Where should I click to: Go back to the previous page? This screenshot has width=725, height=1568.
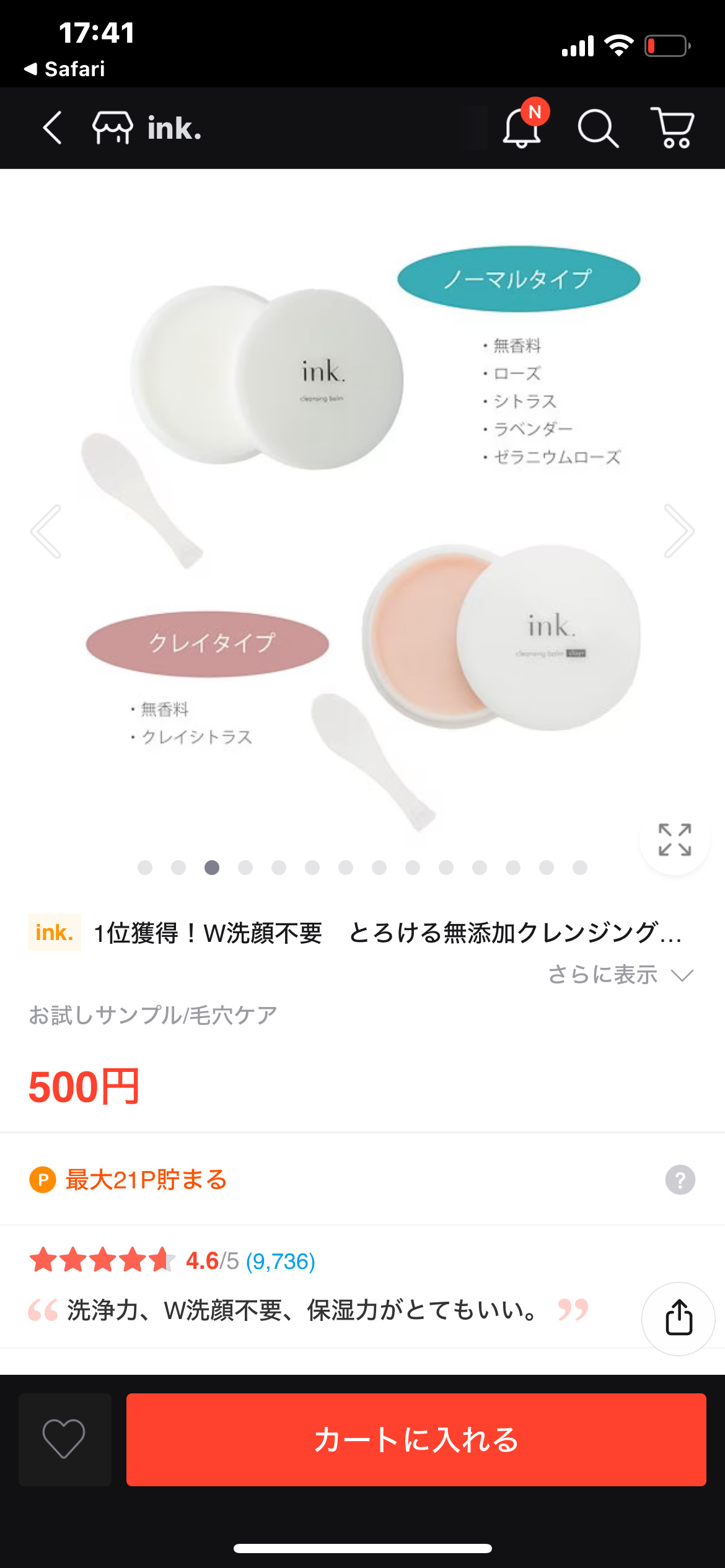[x=53, y=128]
